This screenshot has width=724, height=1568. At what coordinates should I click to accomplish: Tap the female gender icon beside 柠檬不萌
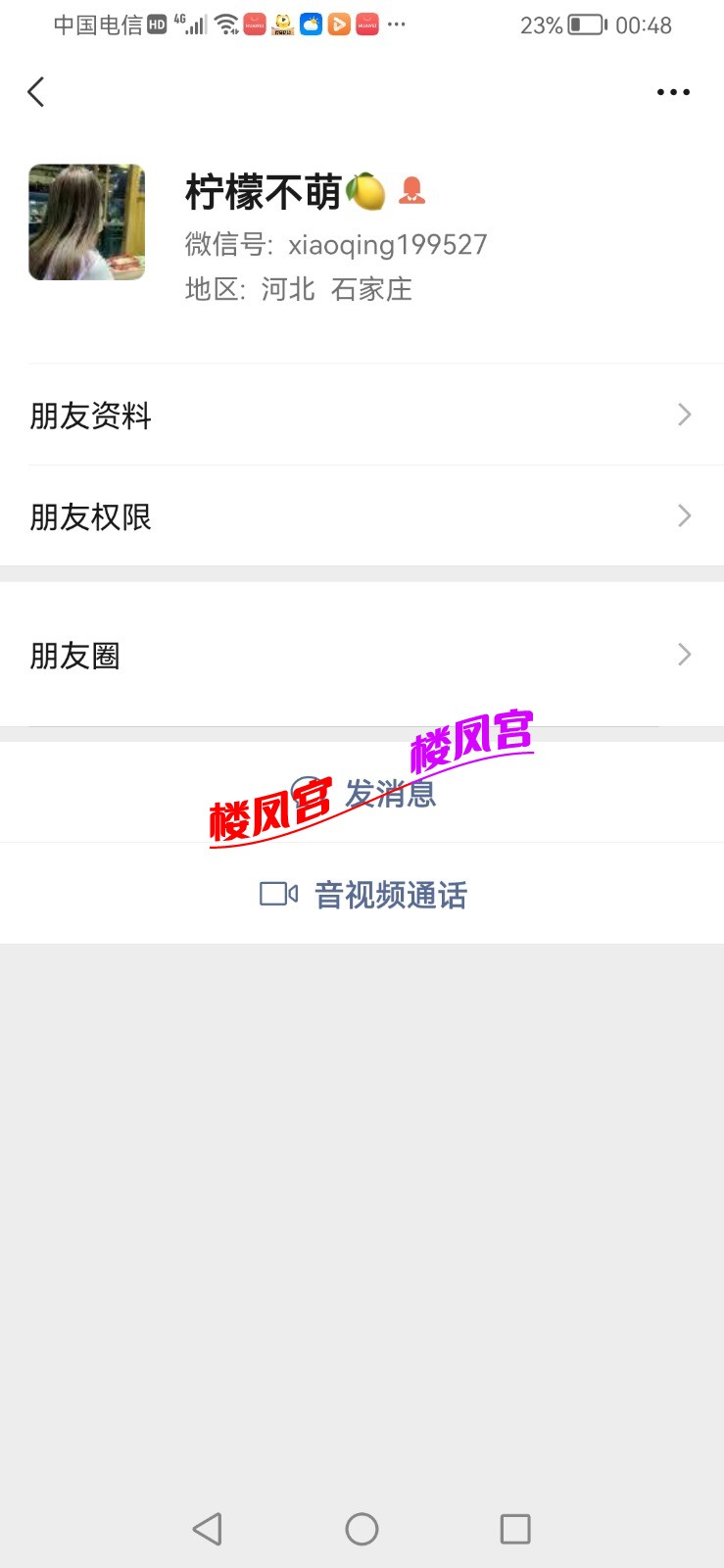point(413,192)
